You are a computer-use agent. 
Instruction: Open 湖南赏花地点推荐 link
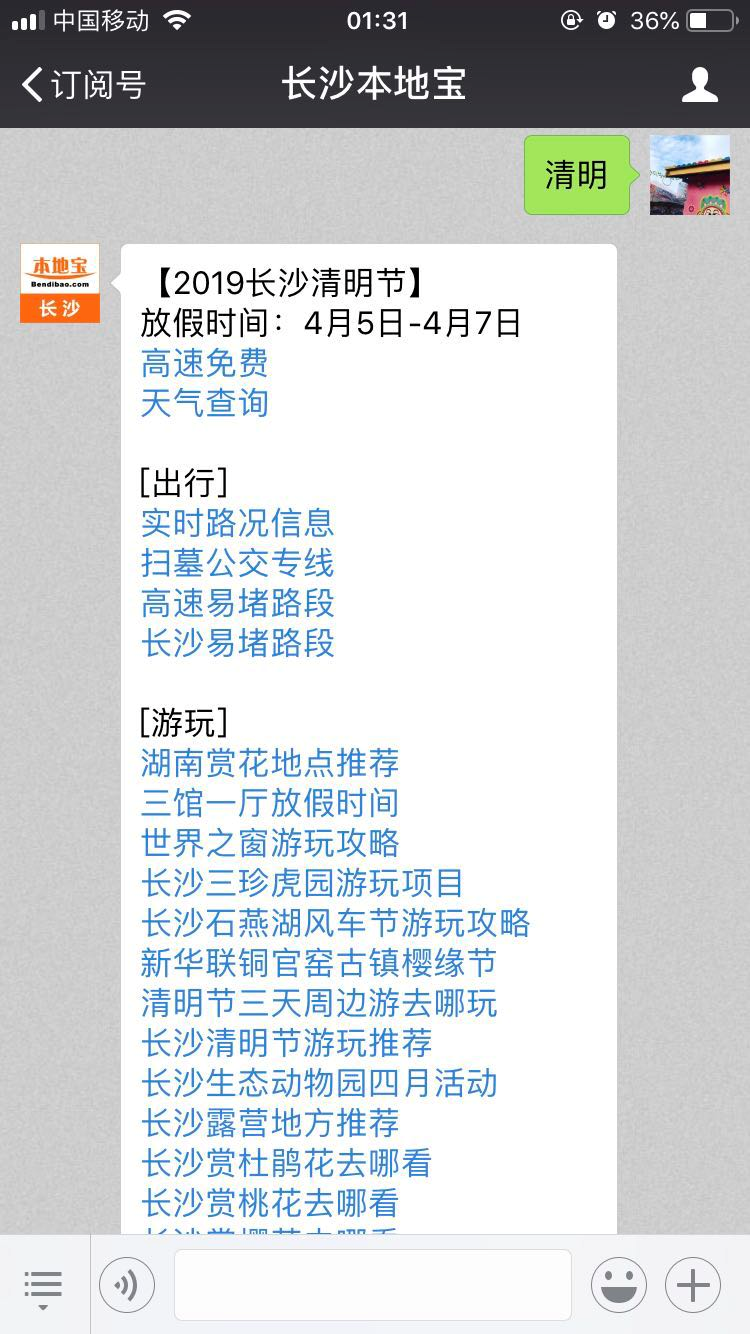270,763
